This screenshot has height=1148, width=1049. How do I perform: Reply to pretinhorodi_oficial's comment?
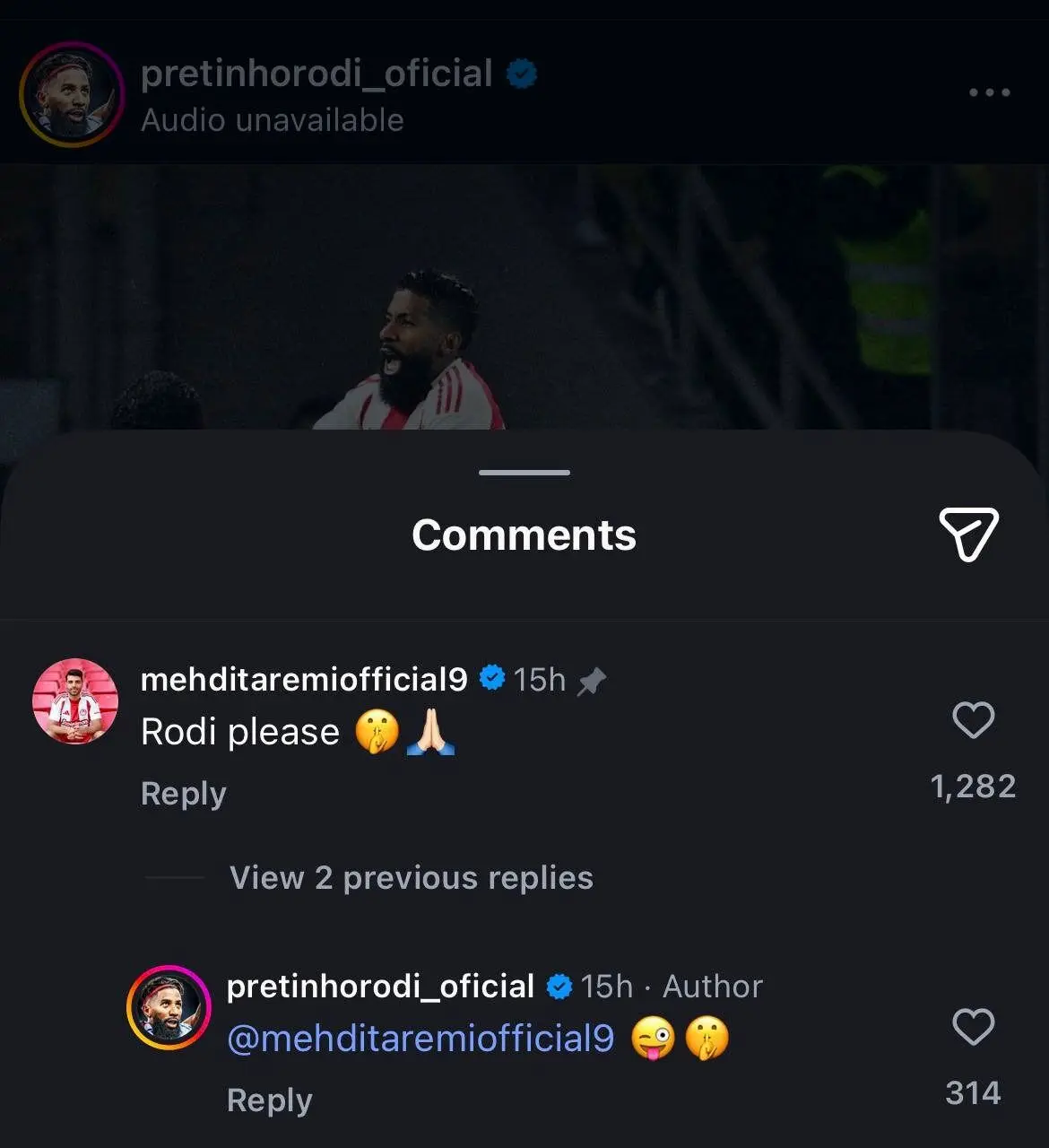[x=269, y=1100]
